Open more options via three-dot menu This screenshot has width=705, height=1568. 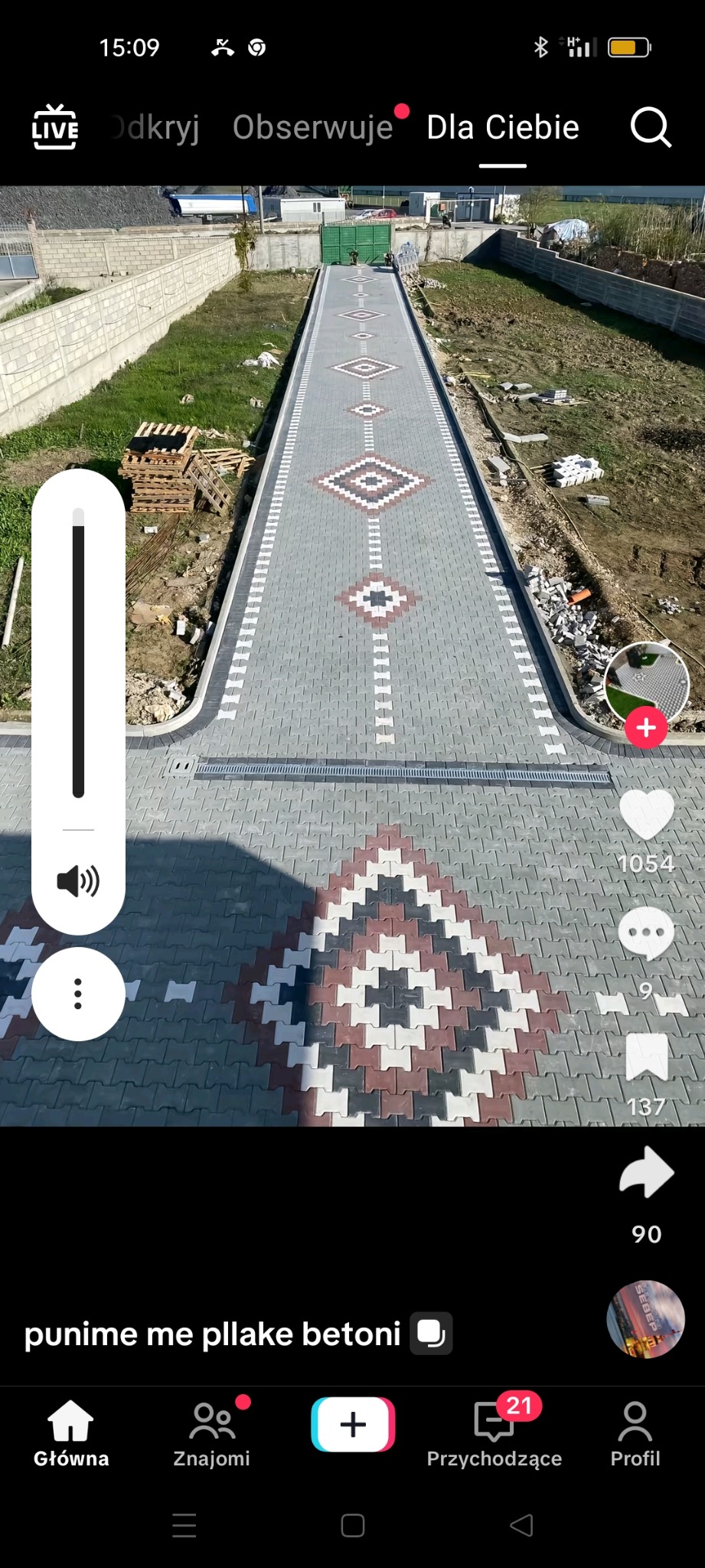77,993
